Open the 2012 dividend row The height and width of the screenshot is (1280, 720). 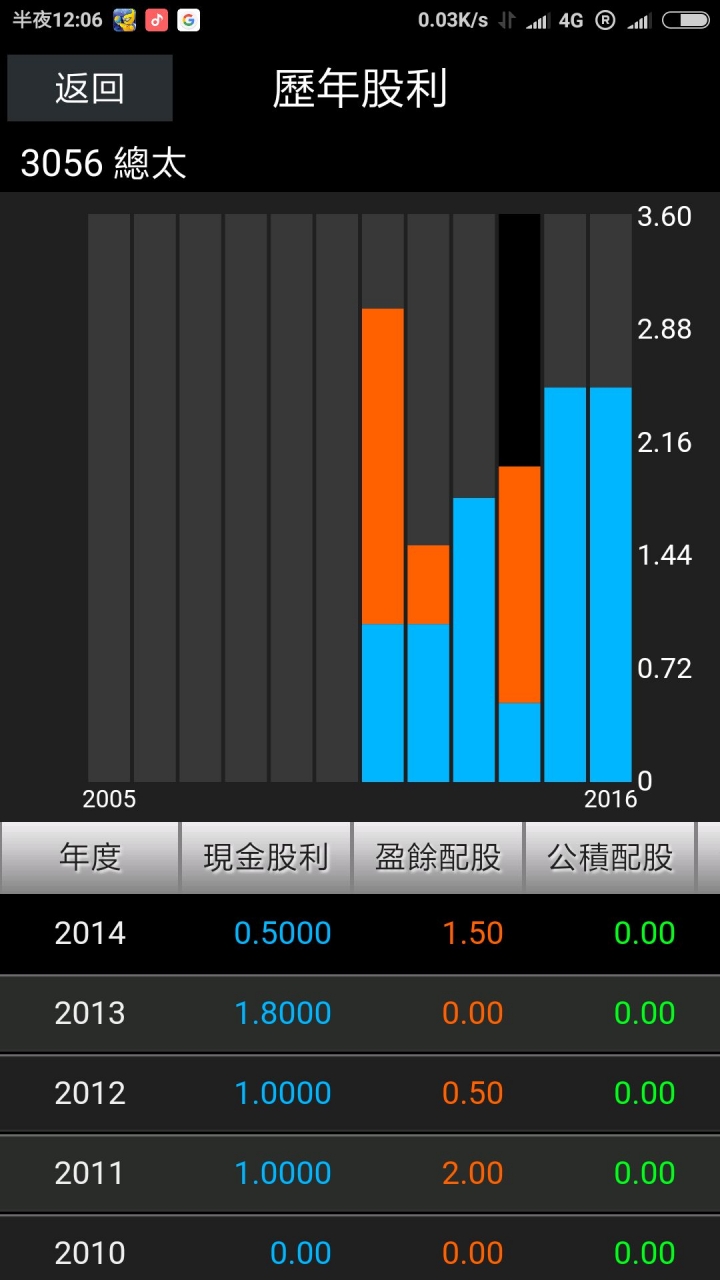pos(360,1093)
